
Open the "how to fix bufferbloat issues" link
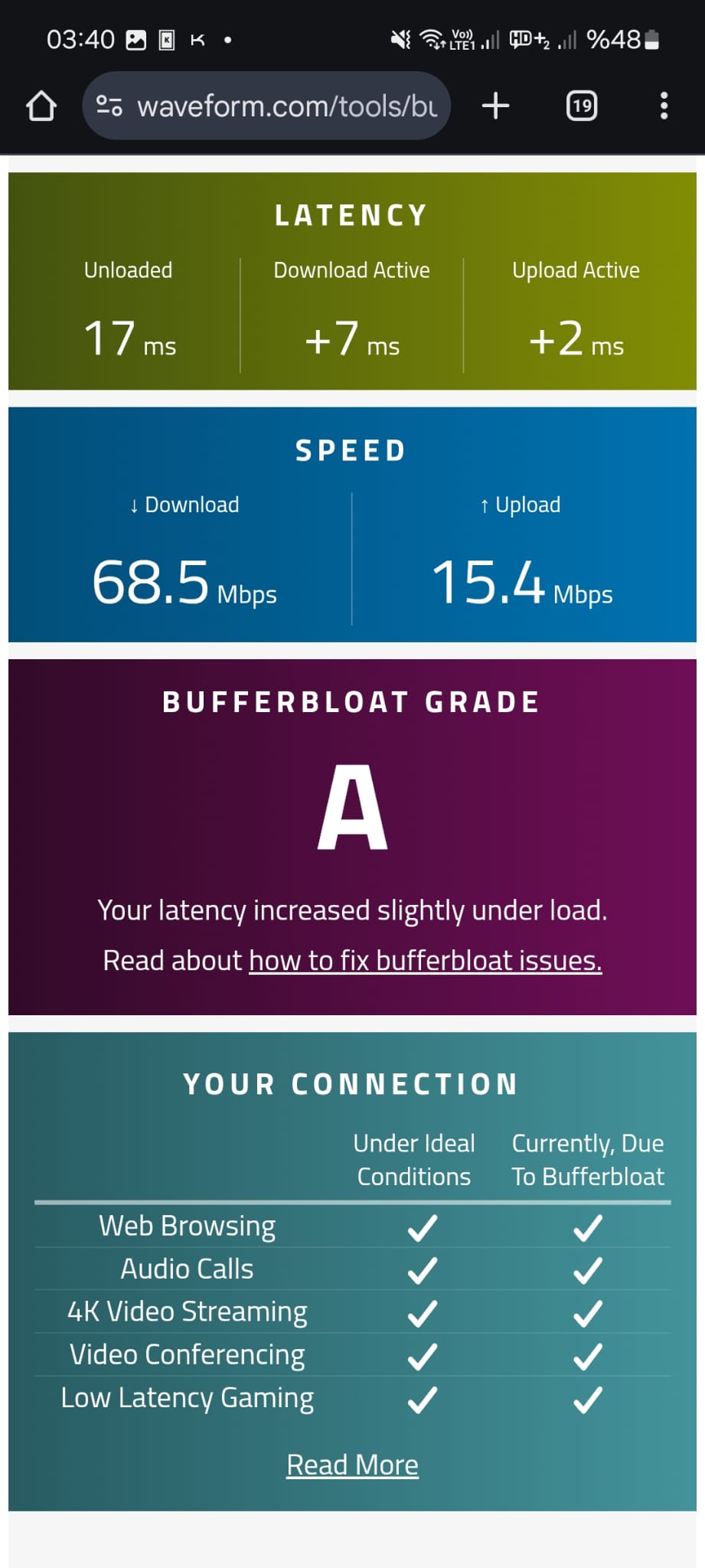425,960
